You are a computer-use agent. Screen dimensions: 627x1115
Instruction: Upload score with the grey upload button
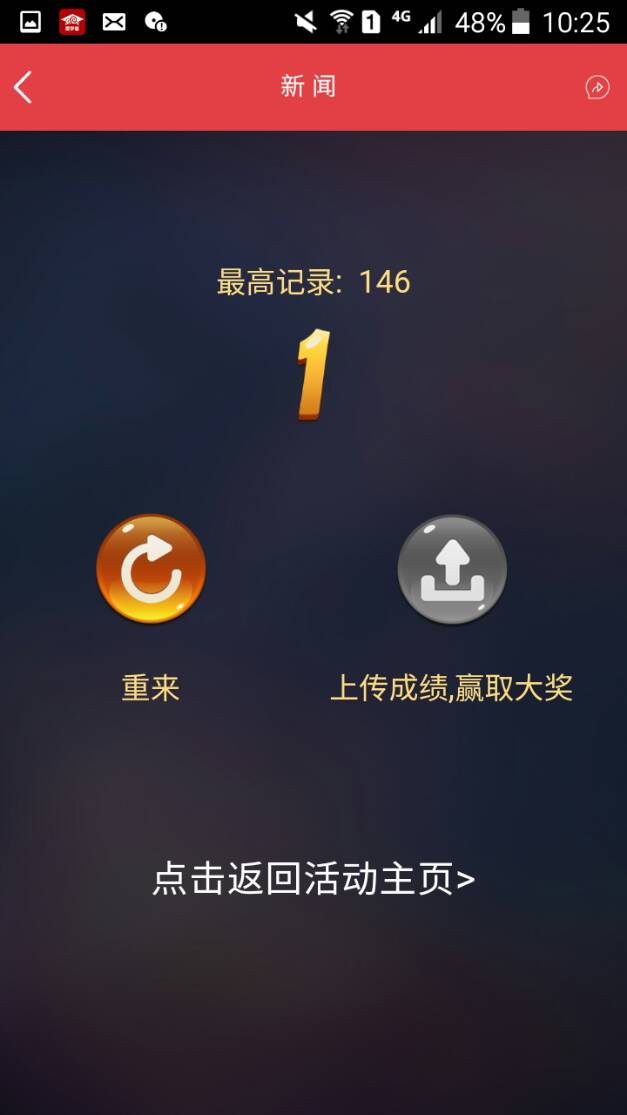point(452,570)
